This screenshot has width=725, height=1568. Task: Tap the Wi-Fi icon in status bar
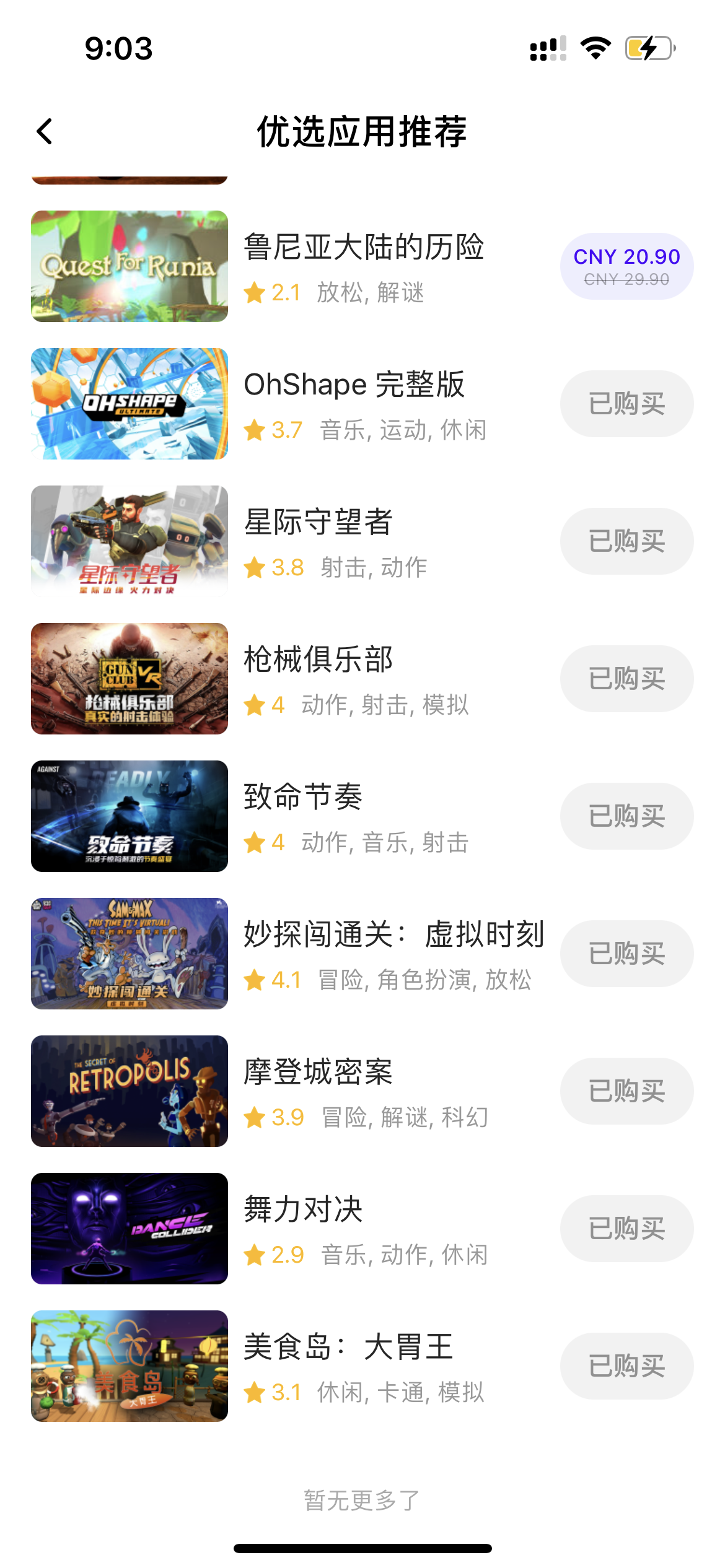tap(595, 48)
